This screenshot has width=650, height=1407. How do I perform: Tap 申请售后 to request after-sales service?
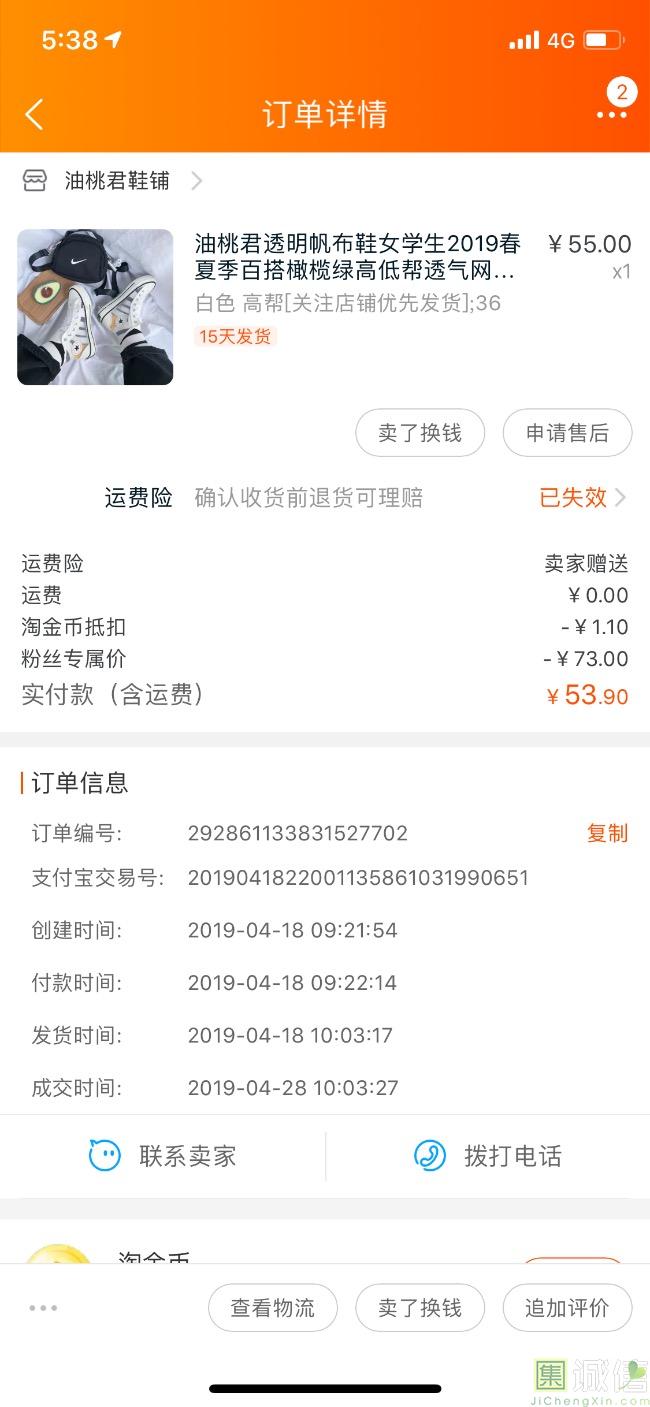(x=567, y=433)
